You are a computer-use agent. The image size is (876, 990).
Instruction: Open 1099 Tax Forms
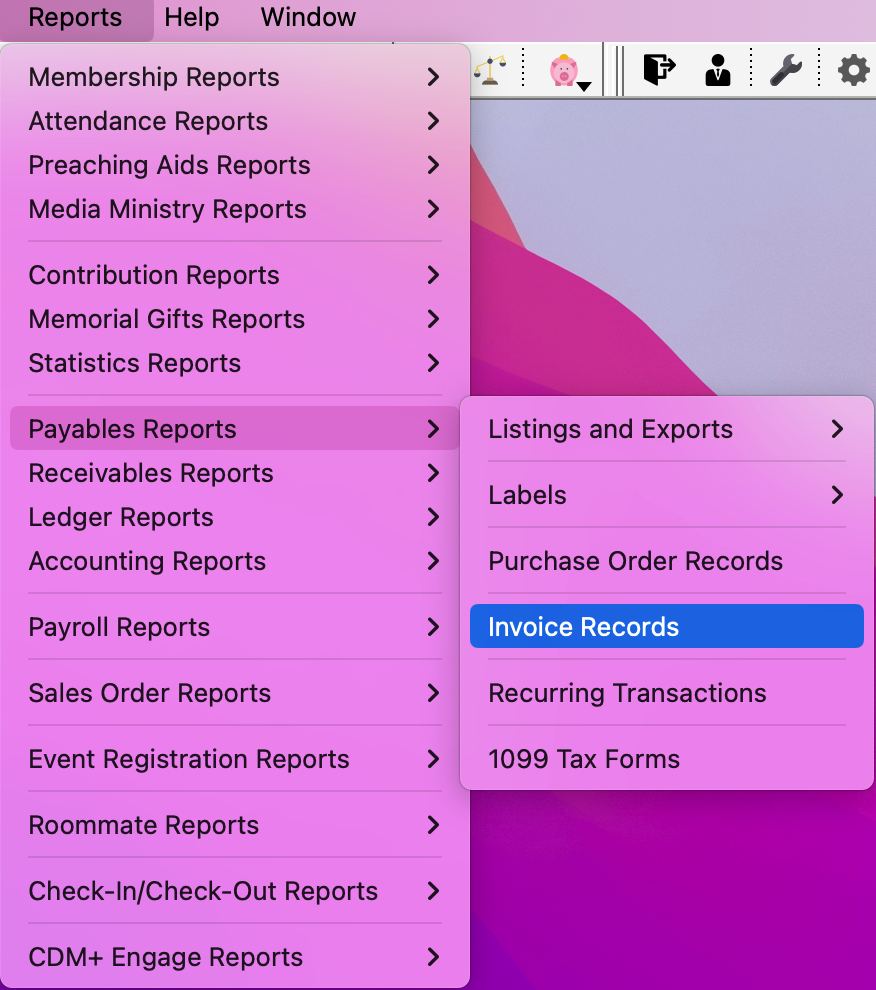point(584,759)
